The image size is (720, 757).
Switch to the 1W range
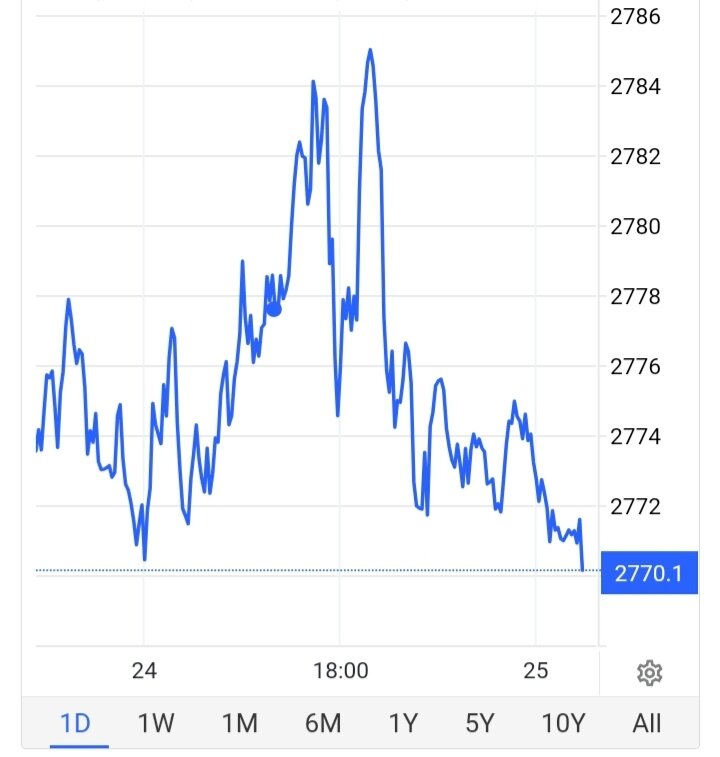(x=156, y=723)
